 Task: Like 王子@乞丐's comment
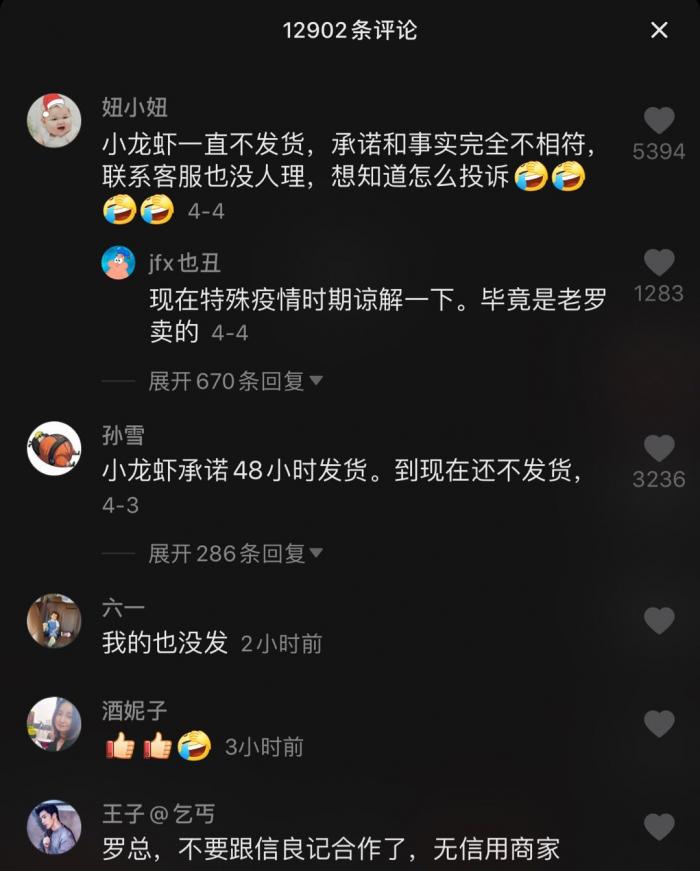pyautogui.click(x=659, y=827)
